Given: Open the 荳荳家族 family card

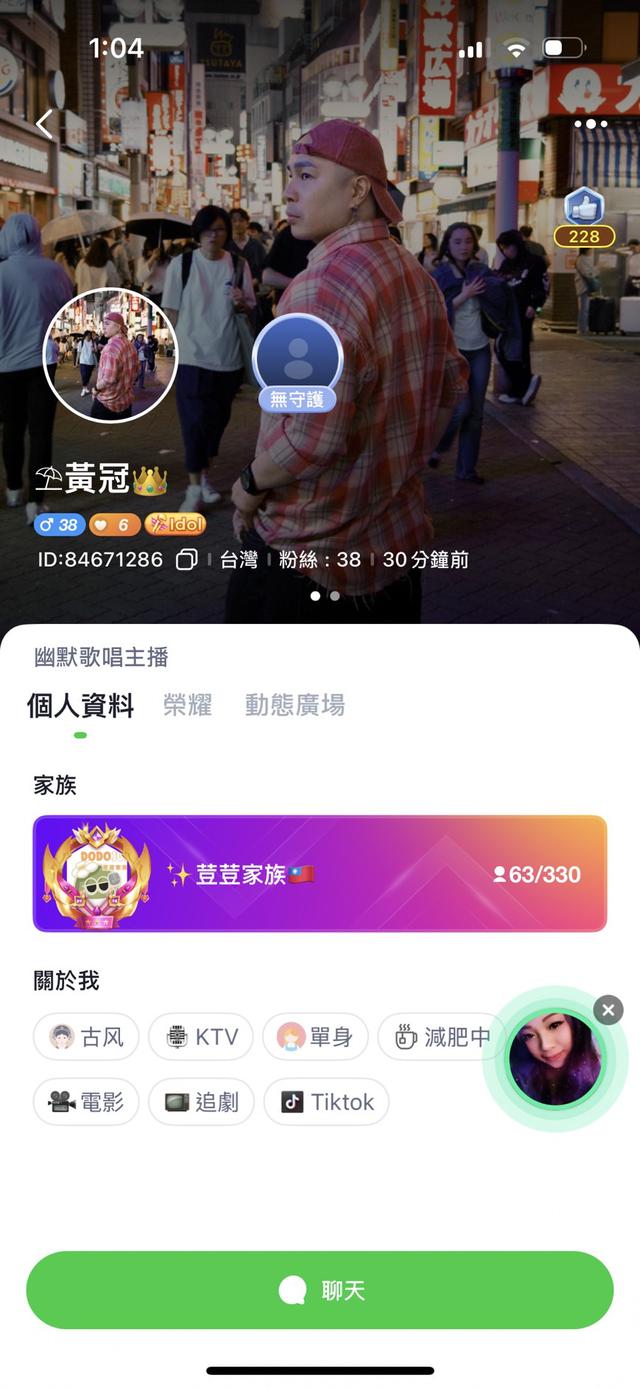Looking at the screenshot, I should pos(320,874).
